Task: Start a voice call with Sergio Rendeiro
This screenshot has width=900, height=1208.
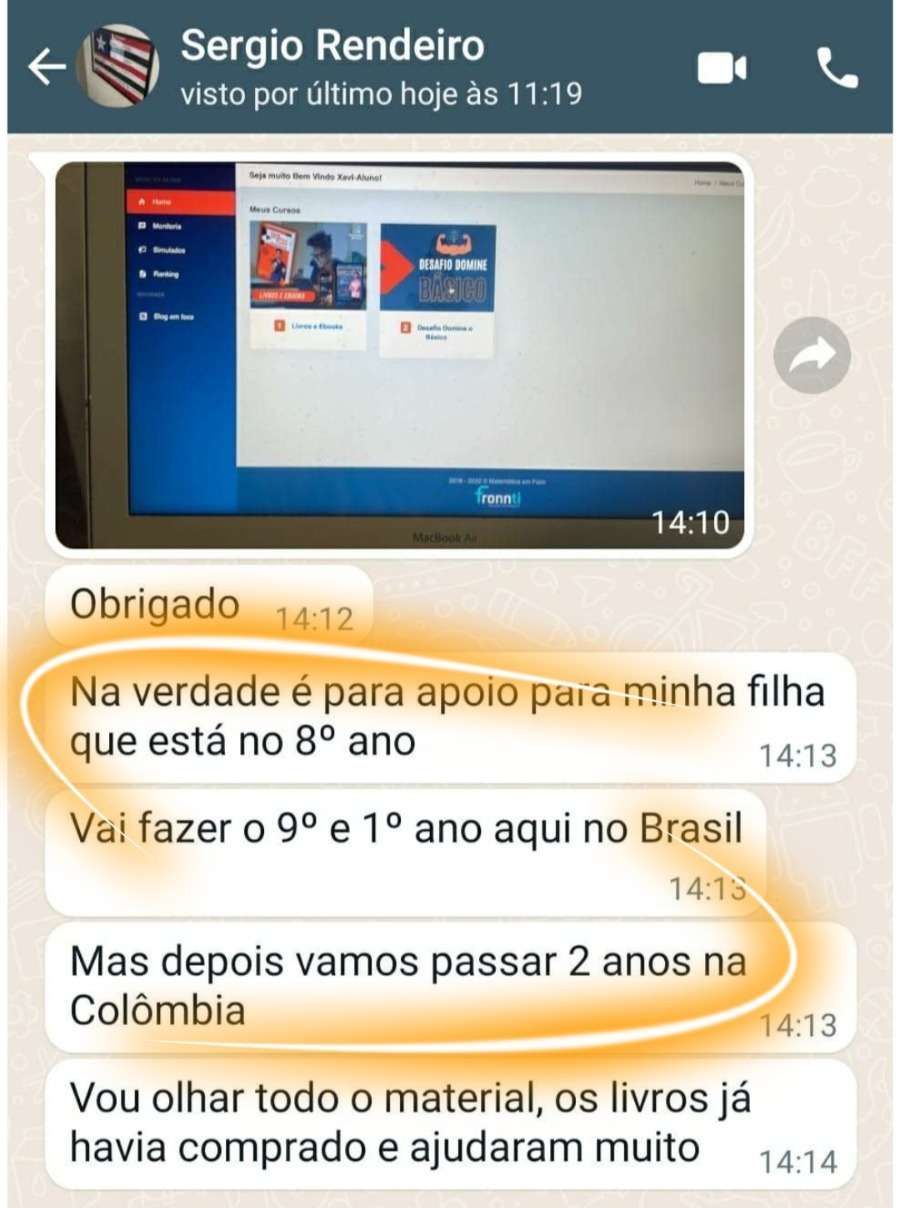Action: [837, 68]
